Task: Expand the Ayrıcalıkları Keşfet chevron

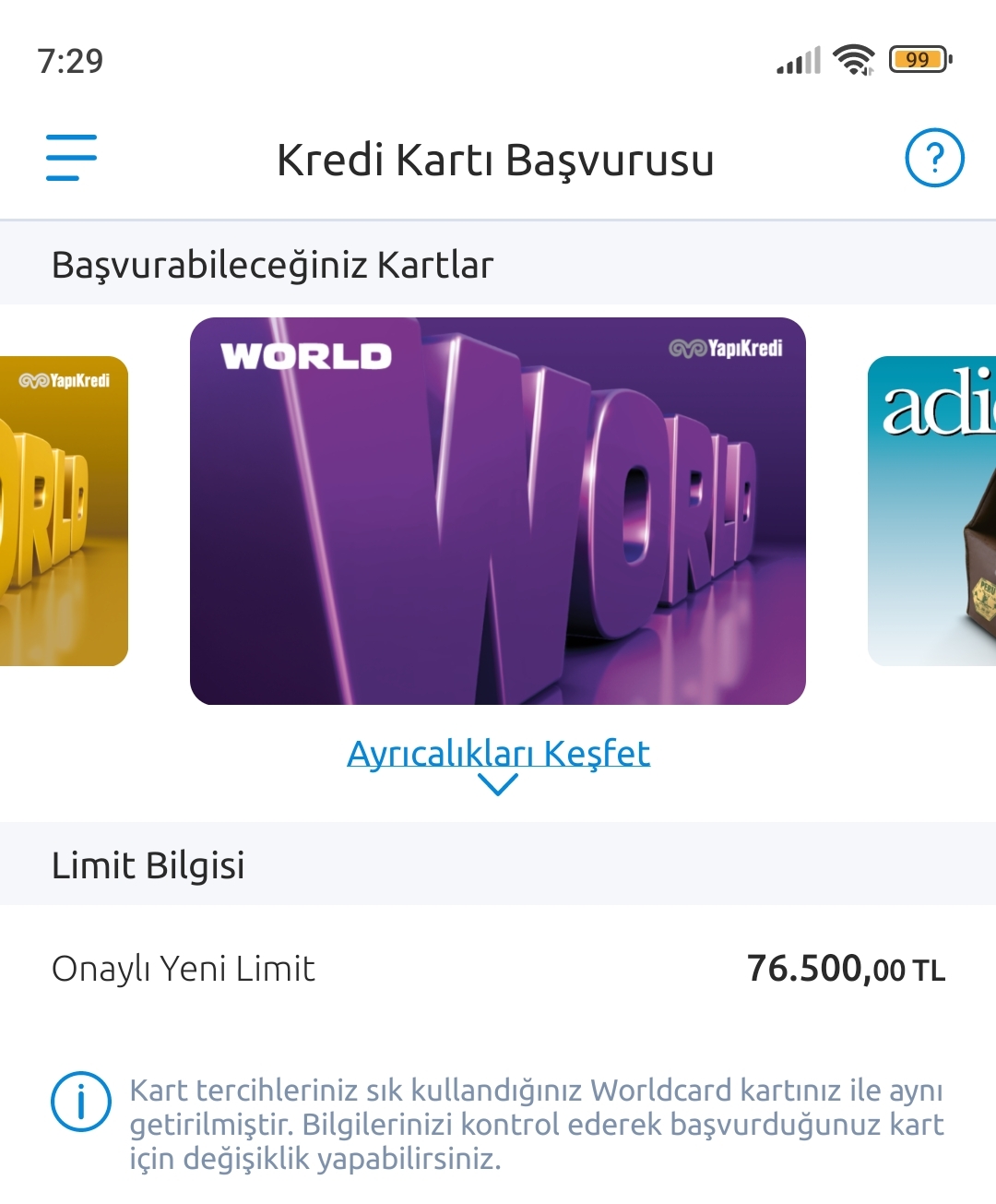Action: (498, 785)
